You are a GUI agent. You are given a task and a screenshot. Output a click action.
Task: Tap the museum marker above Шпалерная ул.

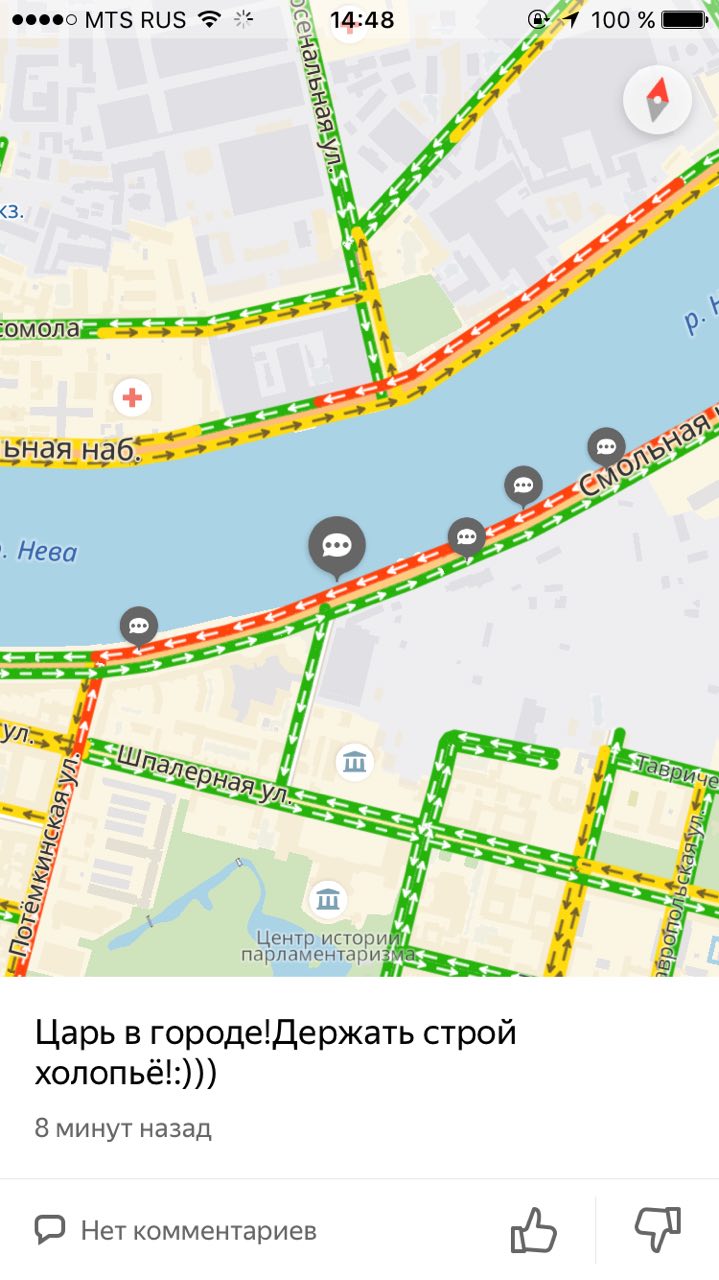[354, 763]
